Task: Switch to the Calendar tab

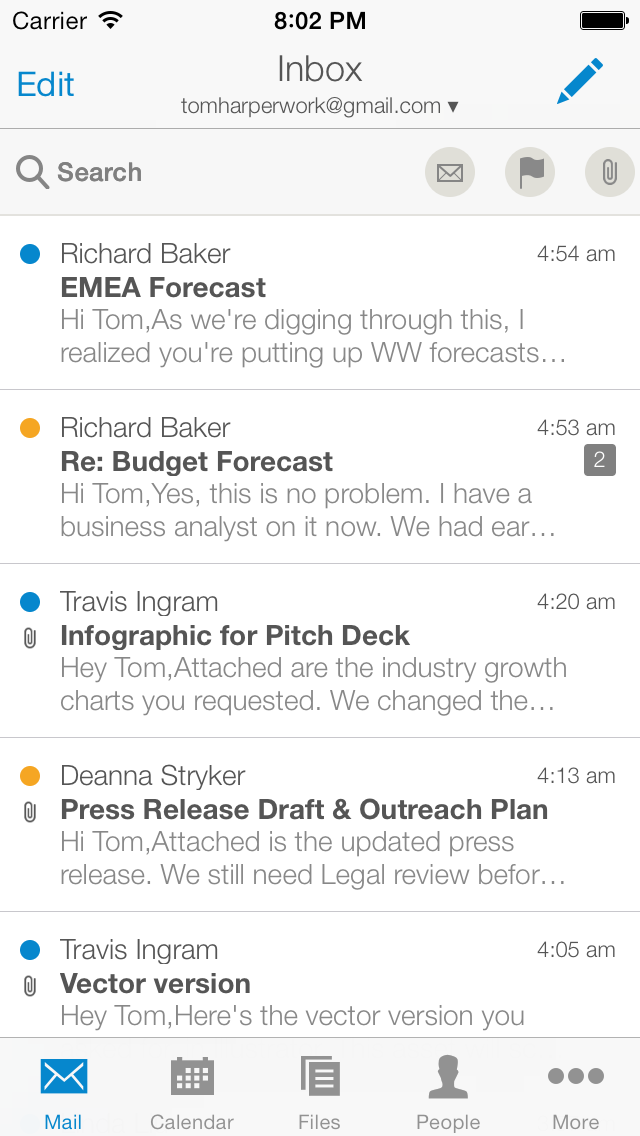Action: click(192, 1092)
